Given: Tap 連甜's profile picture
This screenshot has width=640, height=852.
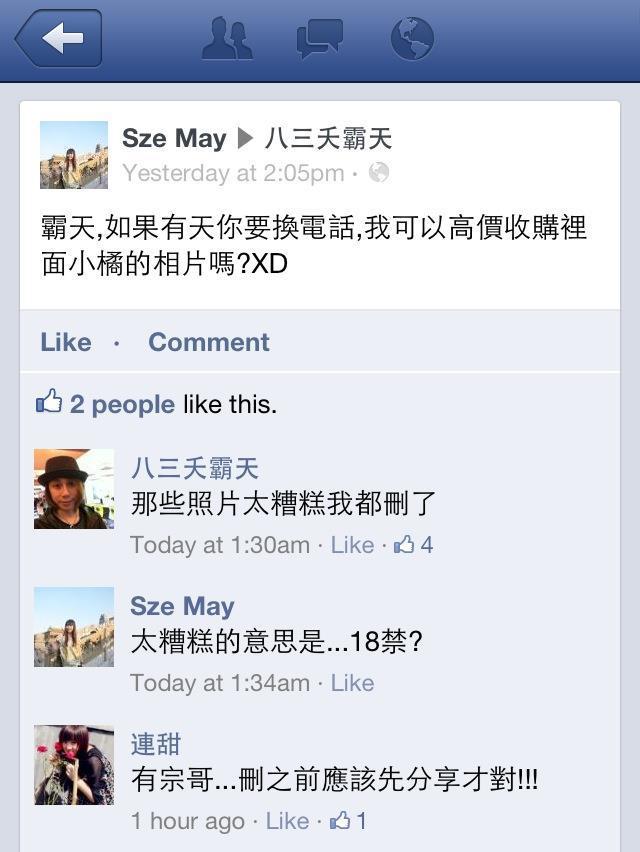Looking at the screenshot, I should click(74, 765).
